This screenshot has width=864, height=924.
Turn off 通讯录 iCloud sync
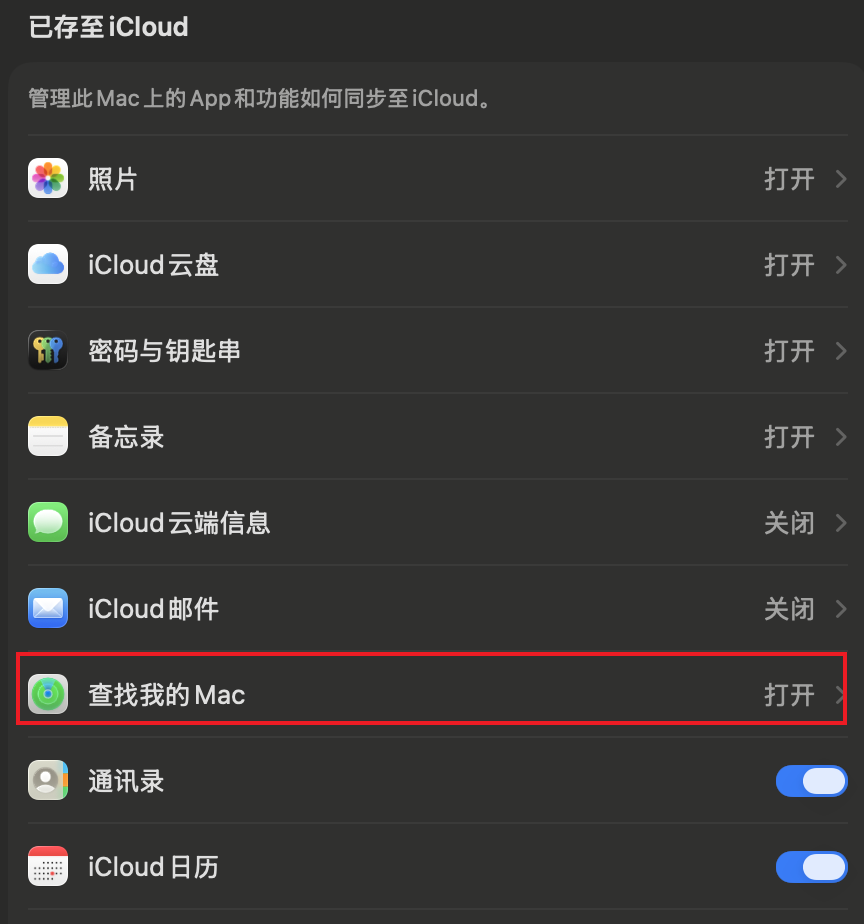pos(811,781)
